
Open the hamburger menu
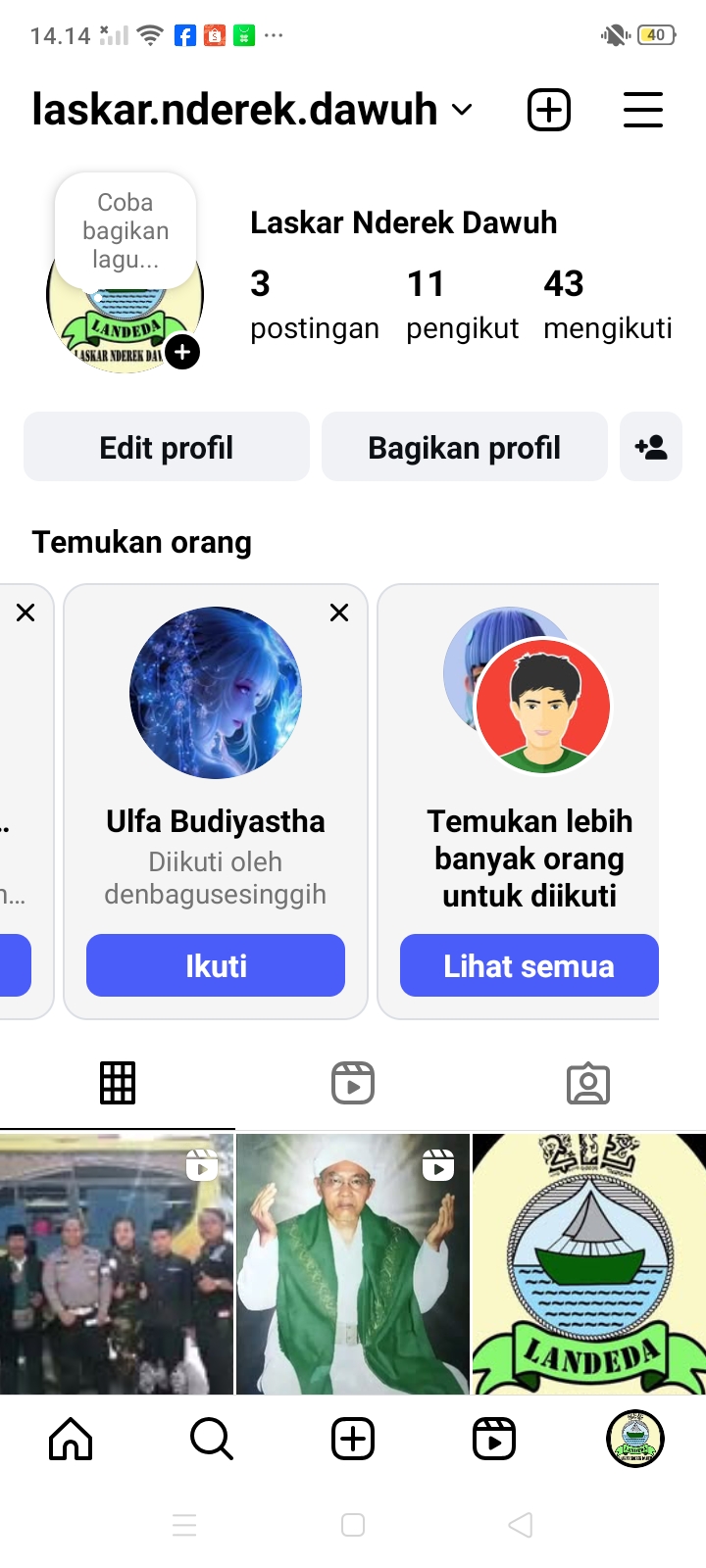[643, 110]
